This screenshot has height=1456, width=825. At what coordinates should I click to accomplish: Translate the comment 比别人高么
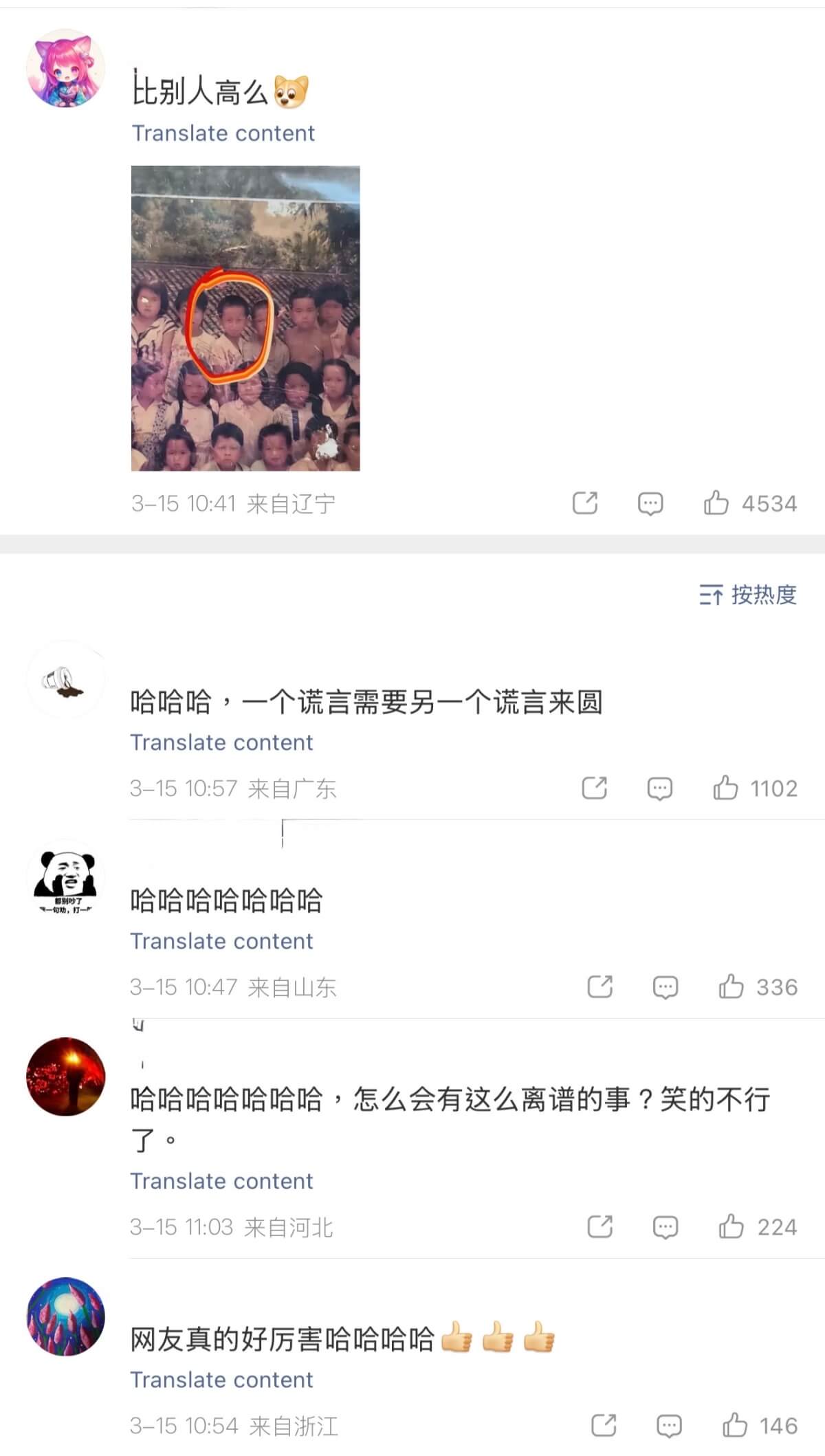pos(223,133)
